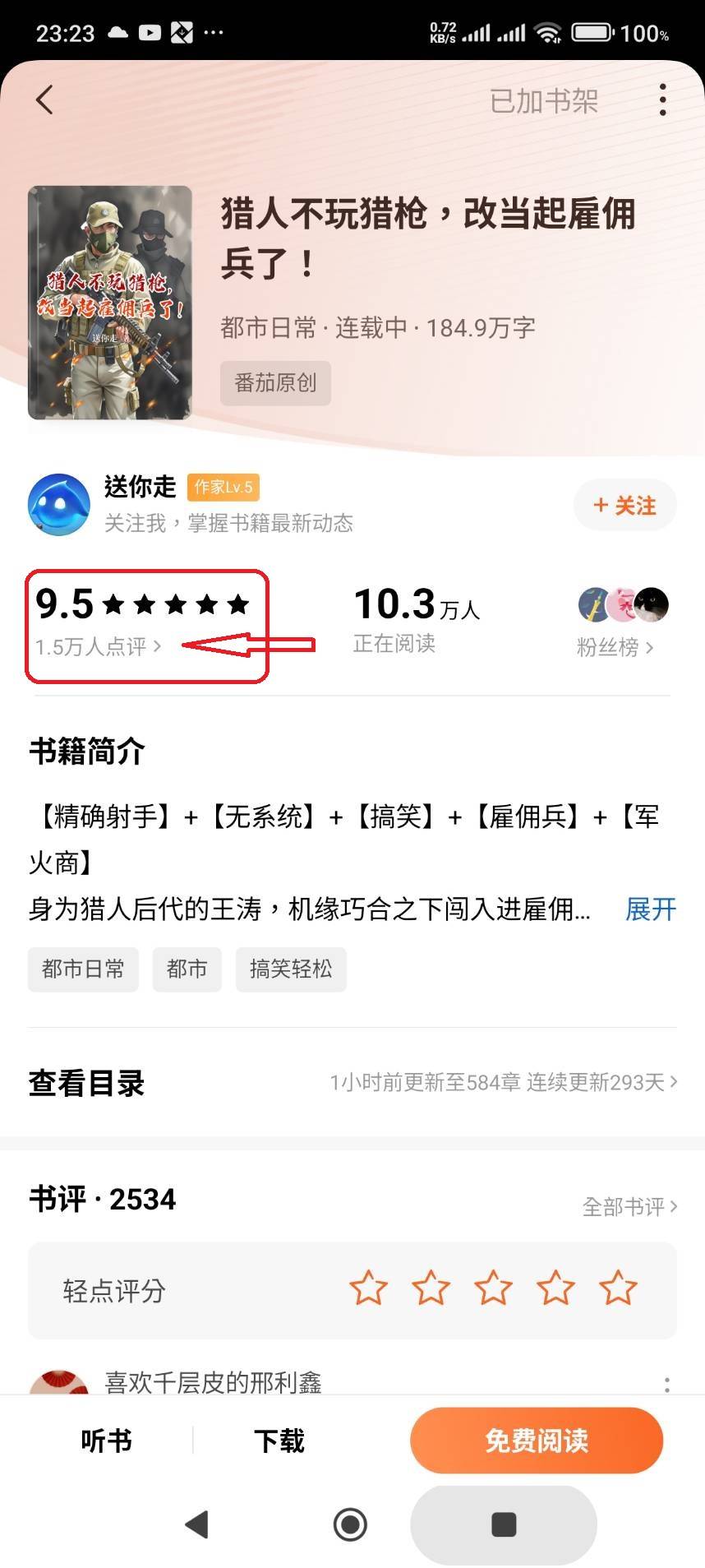705x1568 pixels.
Task: Tap the system home button
Action: click(350, 1524)
